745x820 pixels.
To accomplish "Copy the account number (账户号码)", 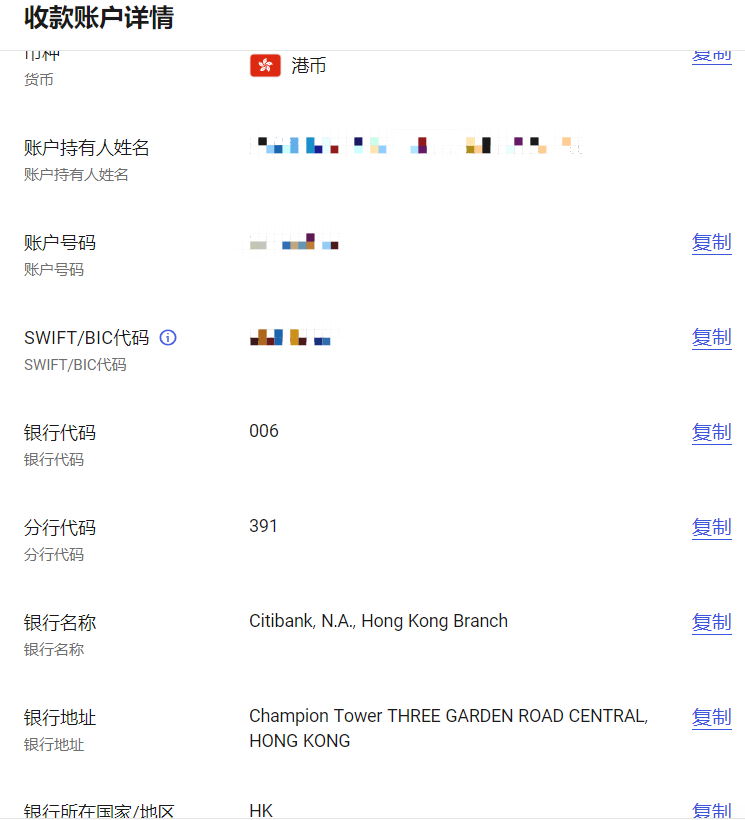I will [x=711, y=242].
